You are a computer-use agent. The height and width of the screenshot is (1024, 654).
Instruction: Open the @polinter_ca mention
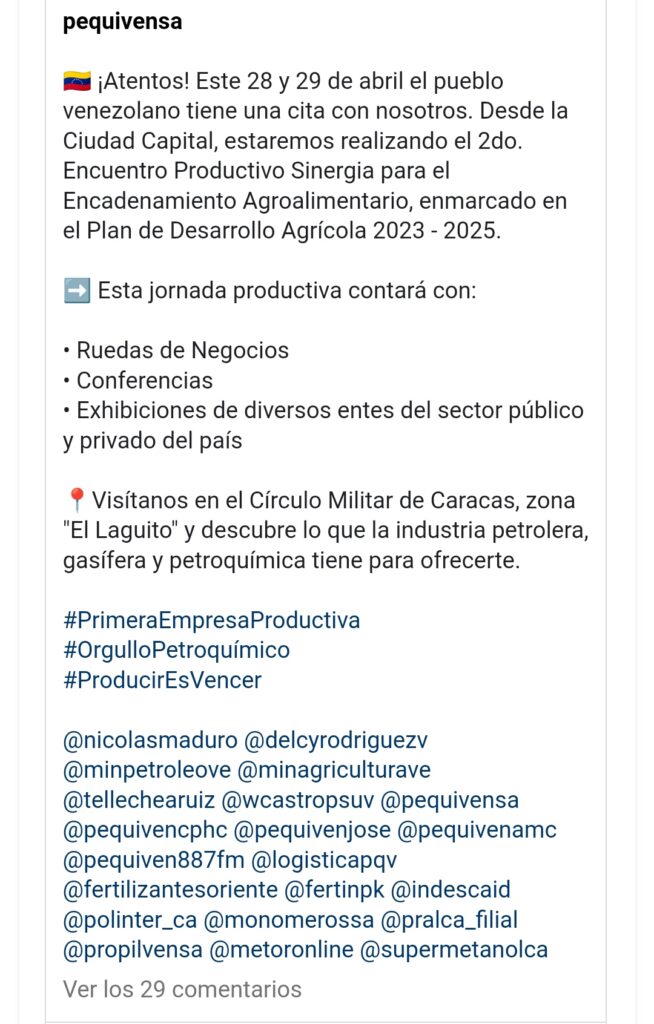pyautogui.click(x=128, y=920)
